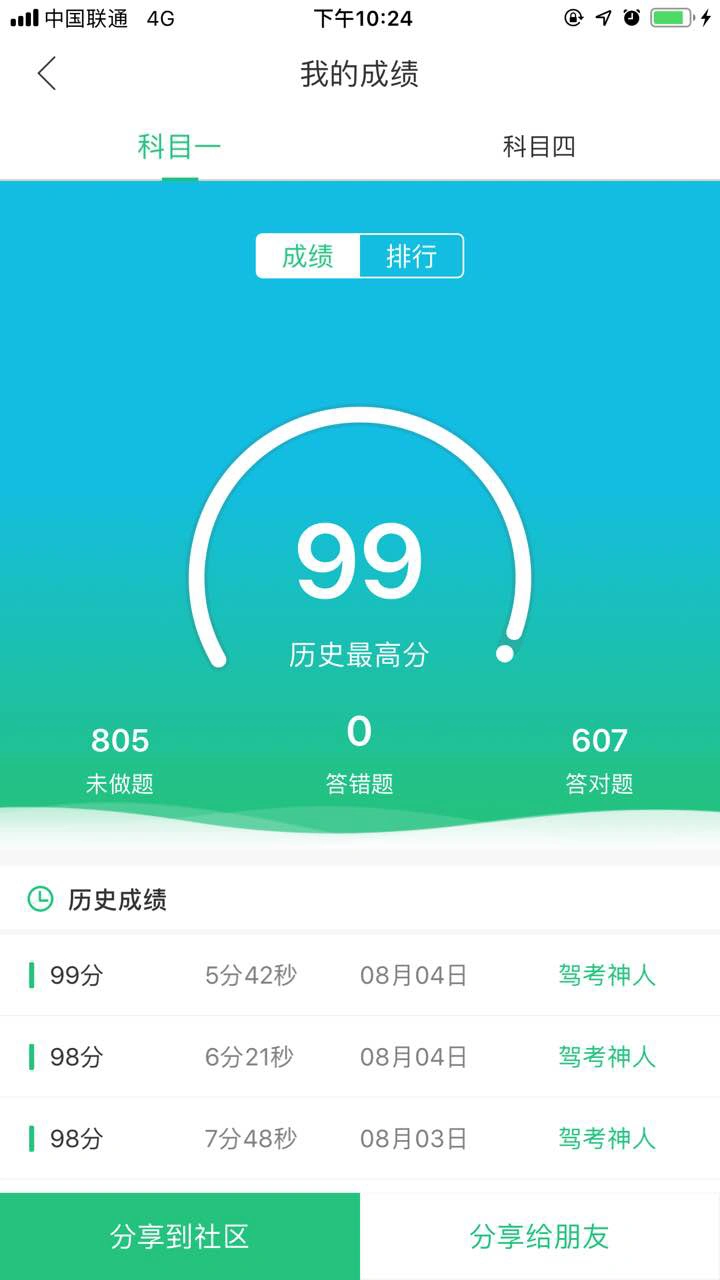Select the 成绩 score segment
The width and height of the screenshot is (720, 1280).
coord(308,256)
